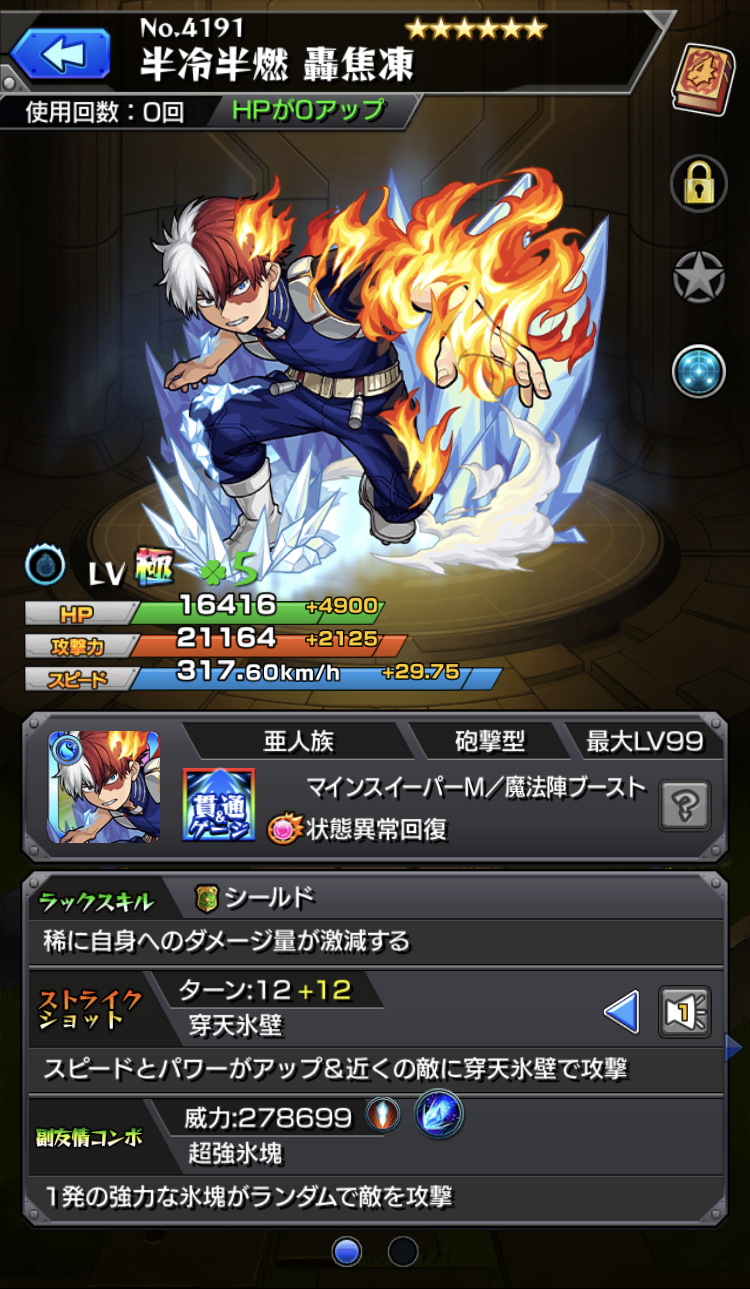Mark favorite with the star icon
Viewport: 750px width, 1289px height.
pyautogui.click(x=697, y=277)
